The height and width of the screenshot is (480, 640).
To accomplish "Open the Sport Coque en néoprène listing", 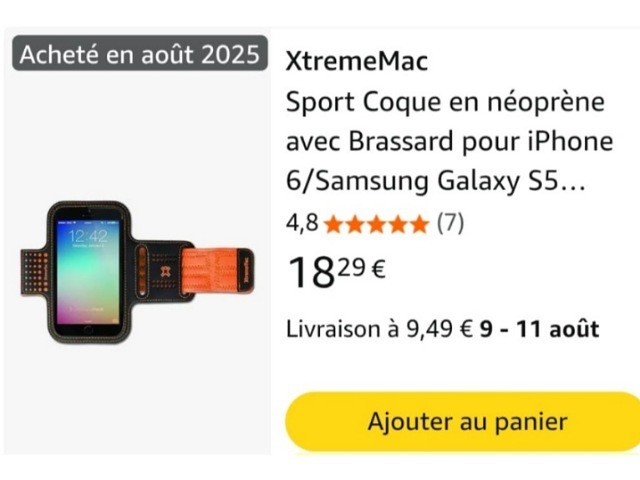I will point(449,142).
